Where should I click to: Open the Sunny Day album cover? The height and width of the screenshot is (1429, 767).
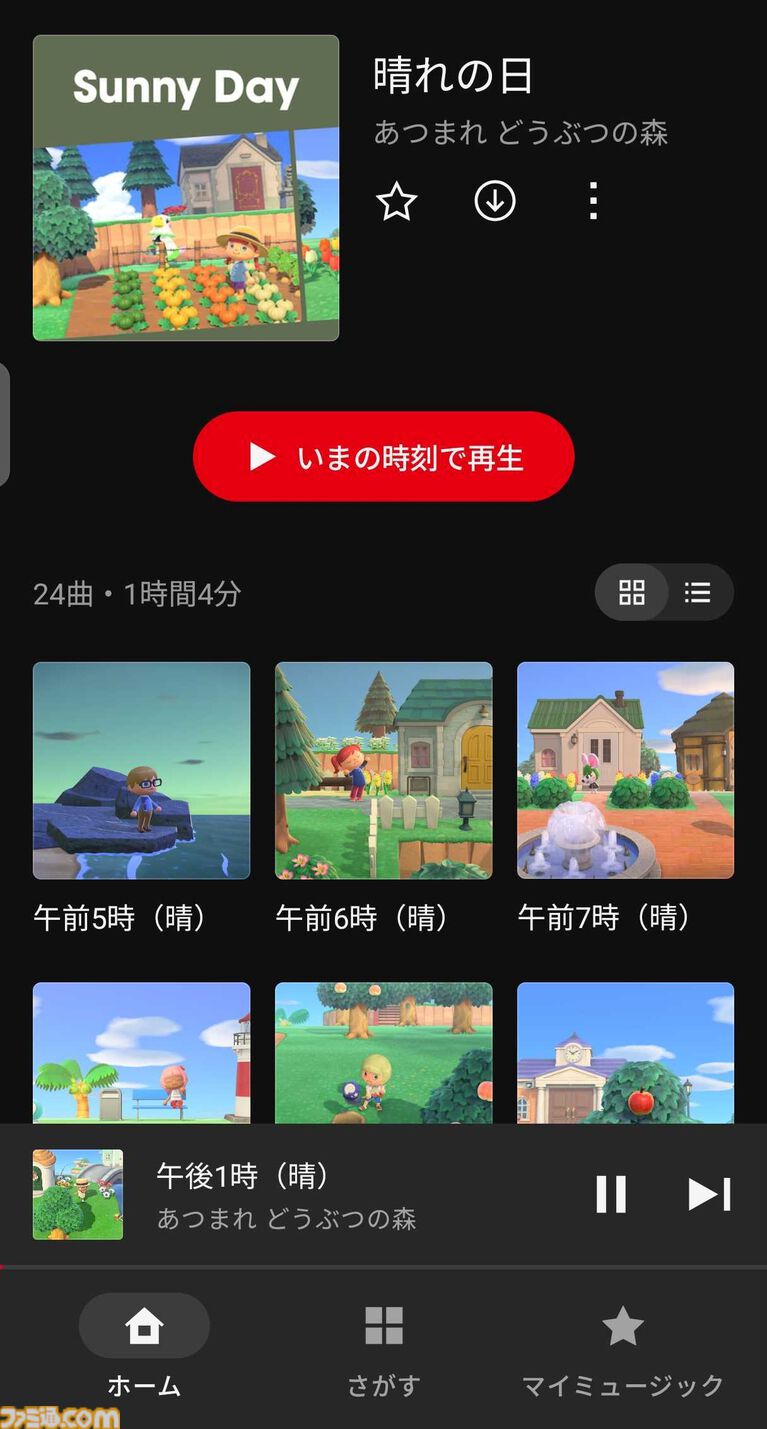186,188
